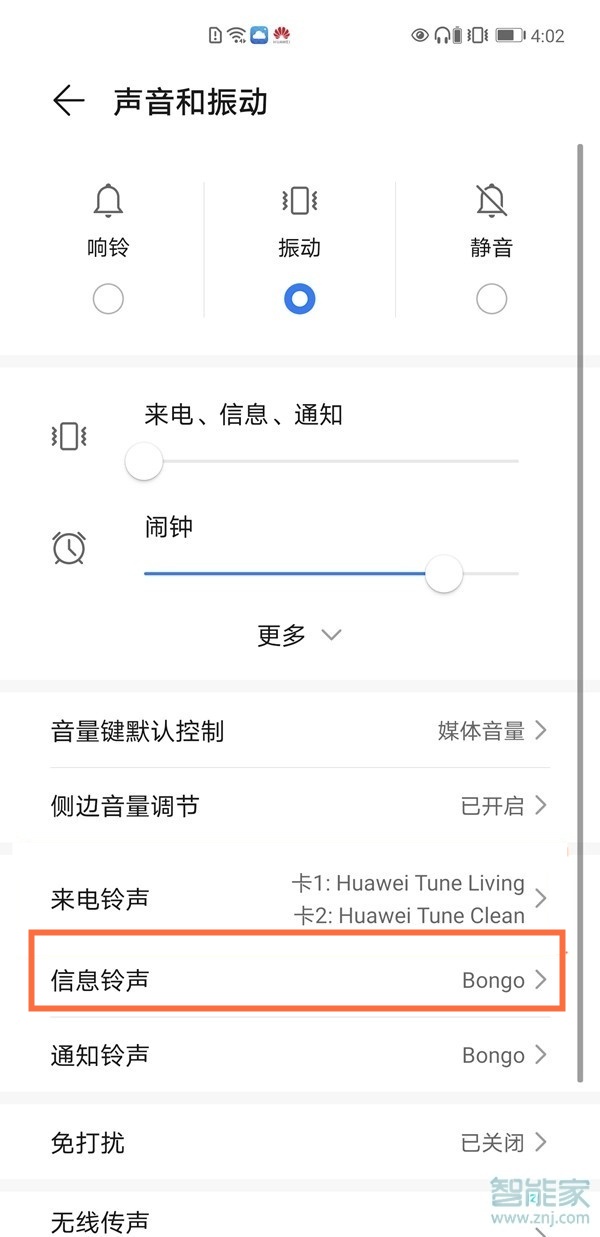Open 来电铃声 ringtone settings
The height and width of the screenshot is (1237, 600).
(x=300, y=899)
